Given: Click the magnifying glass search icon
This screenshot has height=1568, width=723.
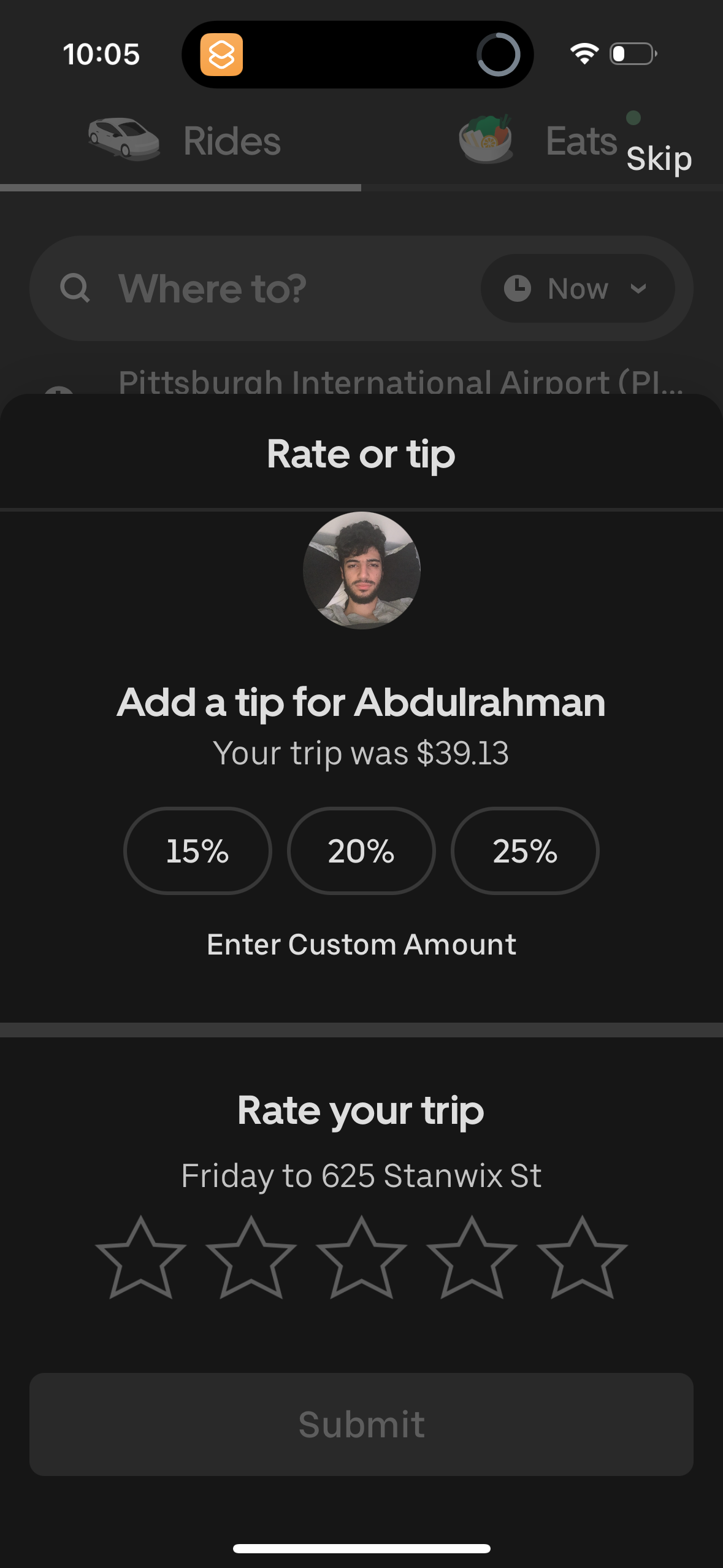Looking at the screenshot, I should coord(75,288).
